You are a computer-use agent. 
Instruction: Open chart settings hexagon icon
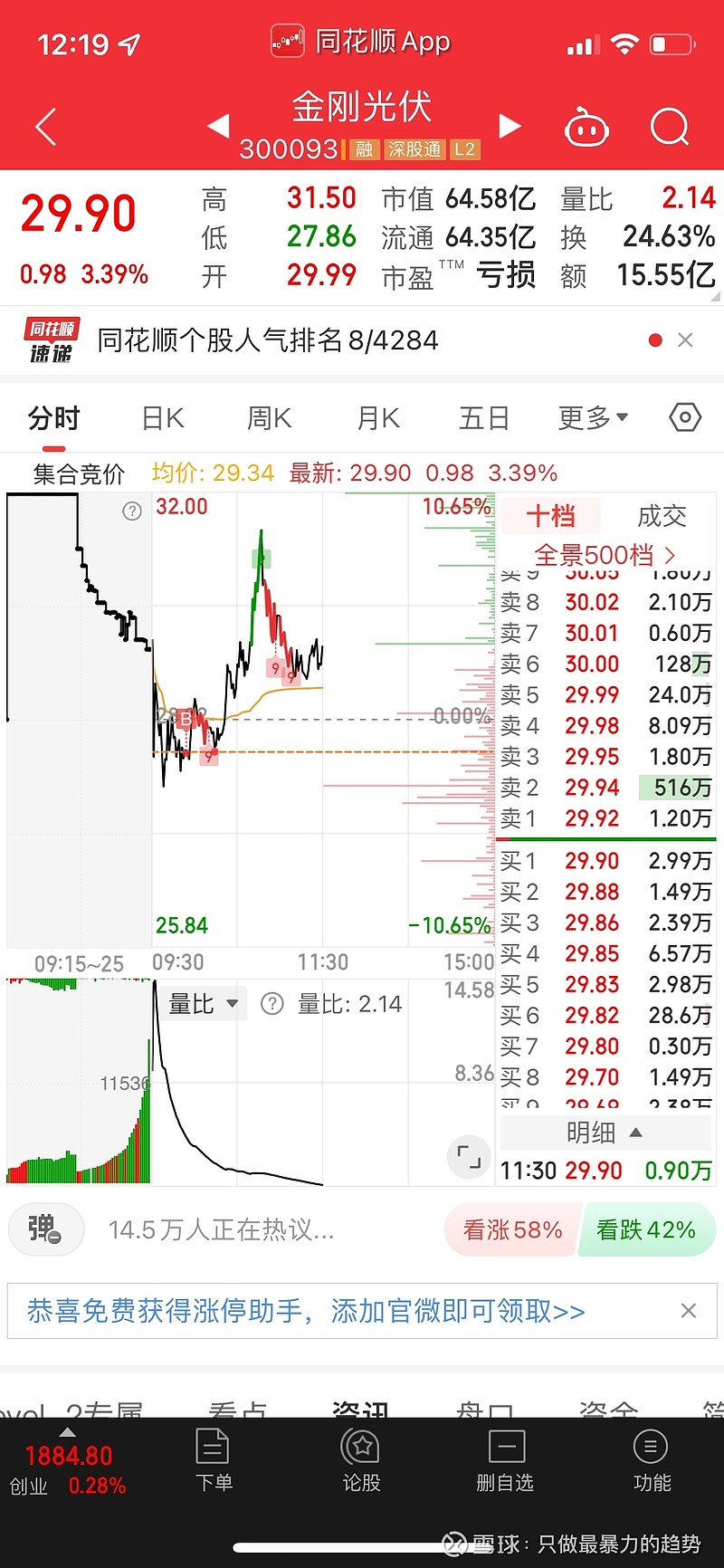[685, 417]
